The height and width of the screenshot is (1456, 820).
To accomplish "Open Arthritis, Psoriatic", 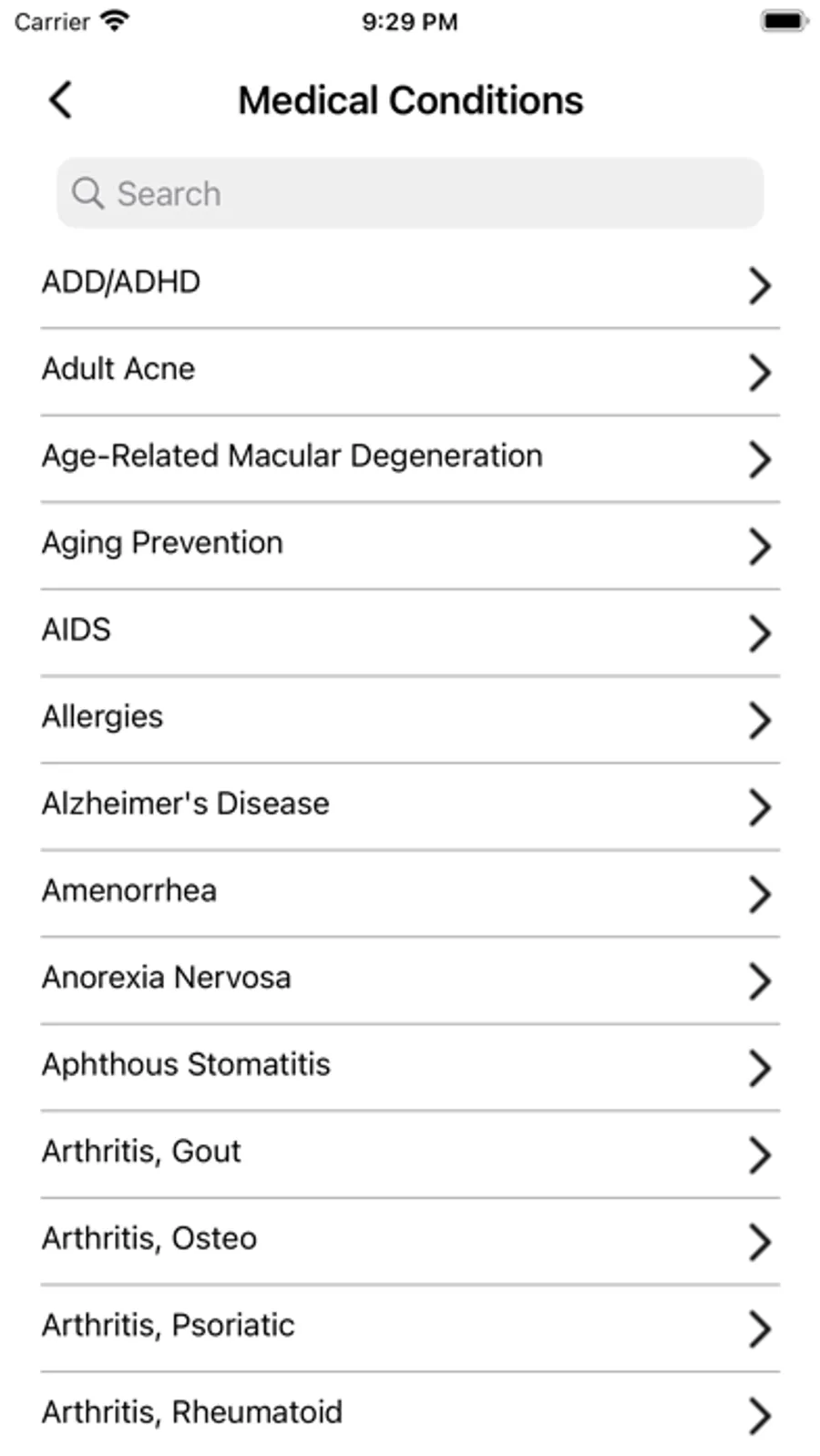I will point(410,1327).
